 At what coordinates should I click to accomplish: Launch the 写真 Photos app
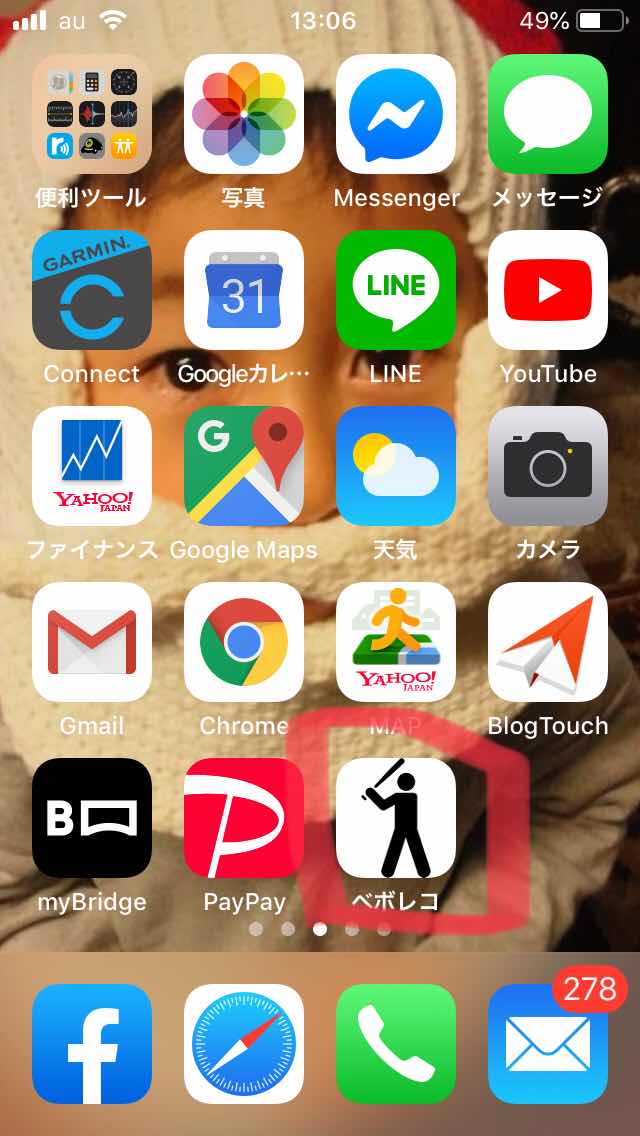pyautogui.click(x=244, y=114)
